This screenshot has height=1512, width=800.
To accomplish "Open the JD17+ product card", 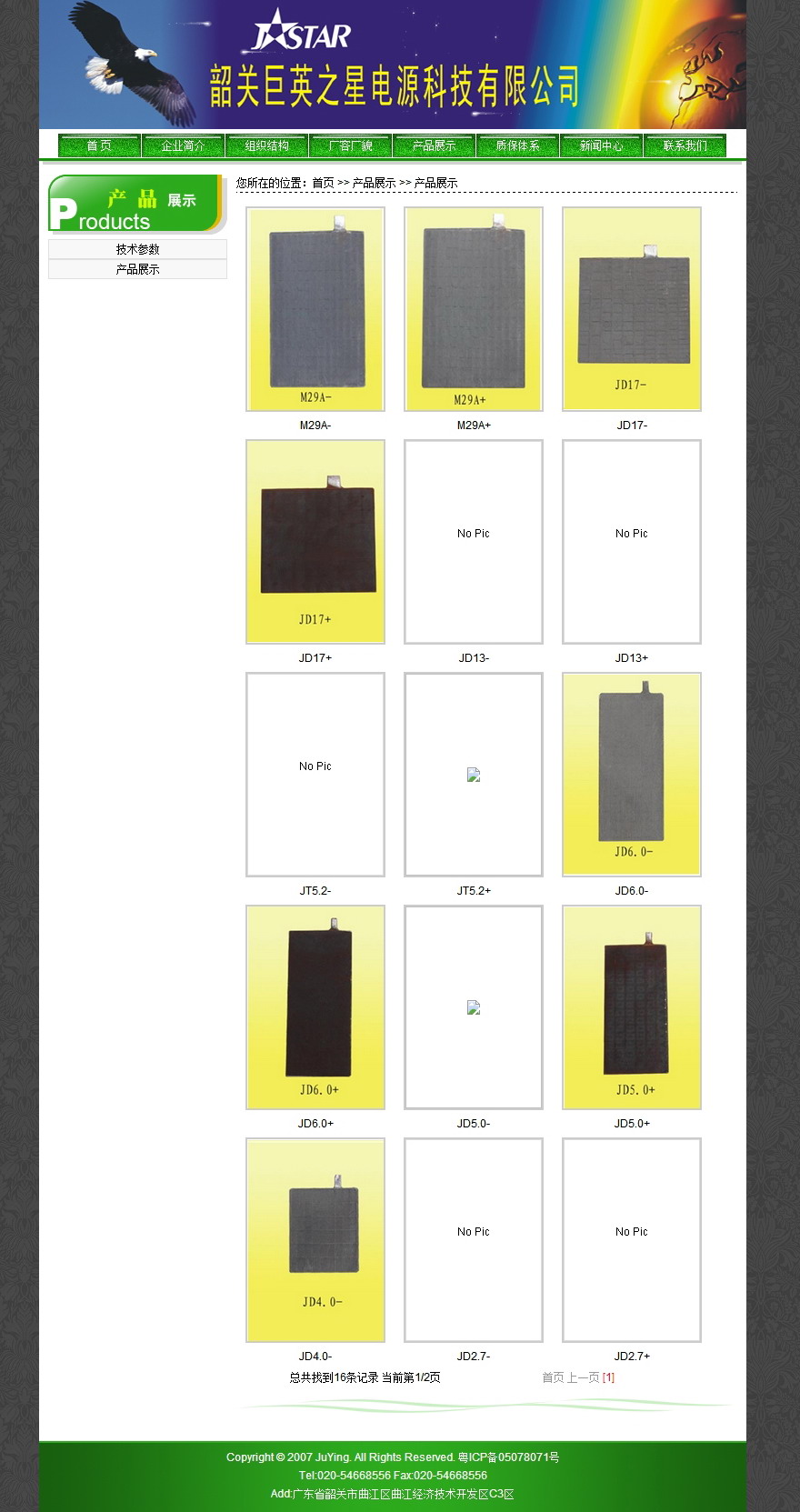I will tap(315, 542).
